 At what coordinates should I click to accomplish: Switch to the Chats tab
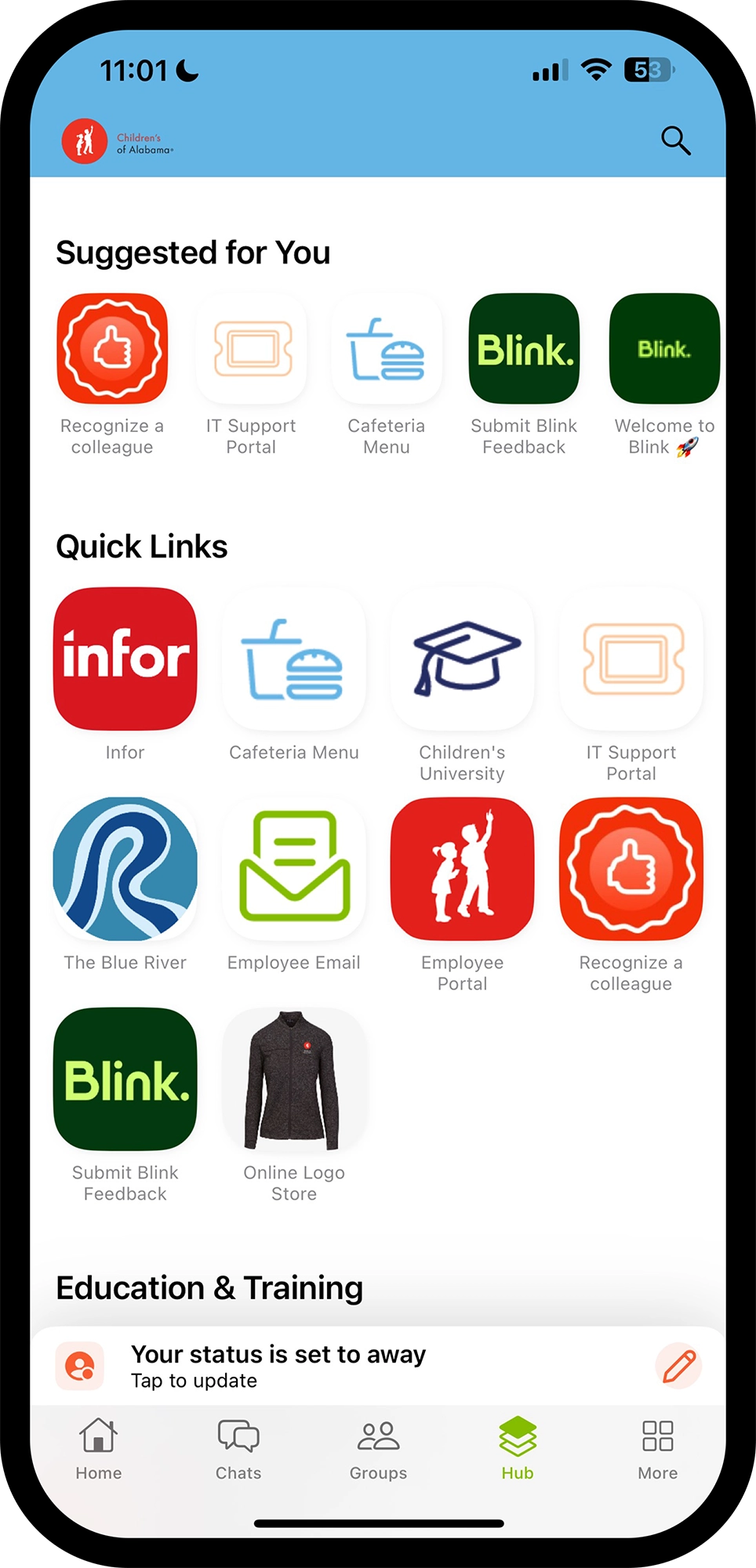(238, 1449)
